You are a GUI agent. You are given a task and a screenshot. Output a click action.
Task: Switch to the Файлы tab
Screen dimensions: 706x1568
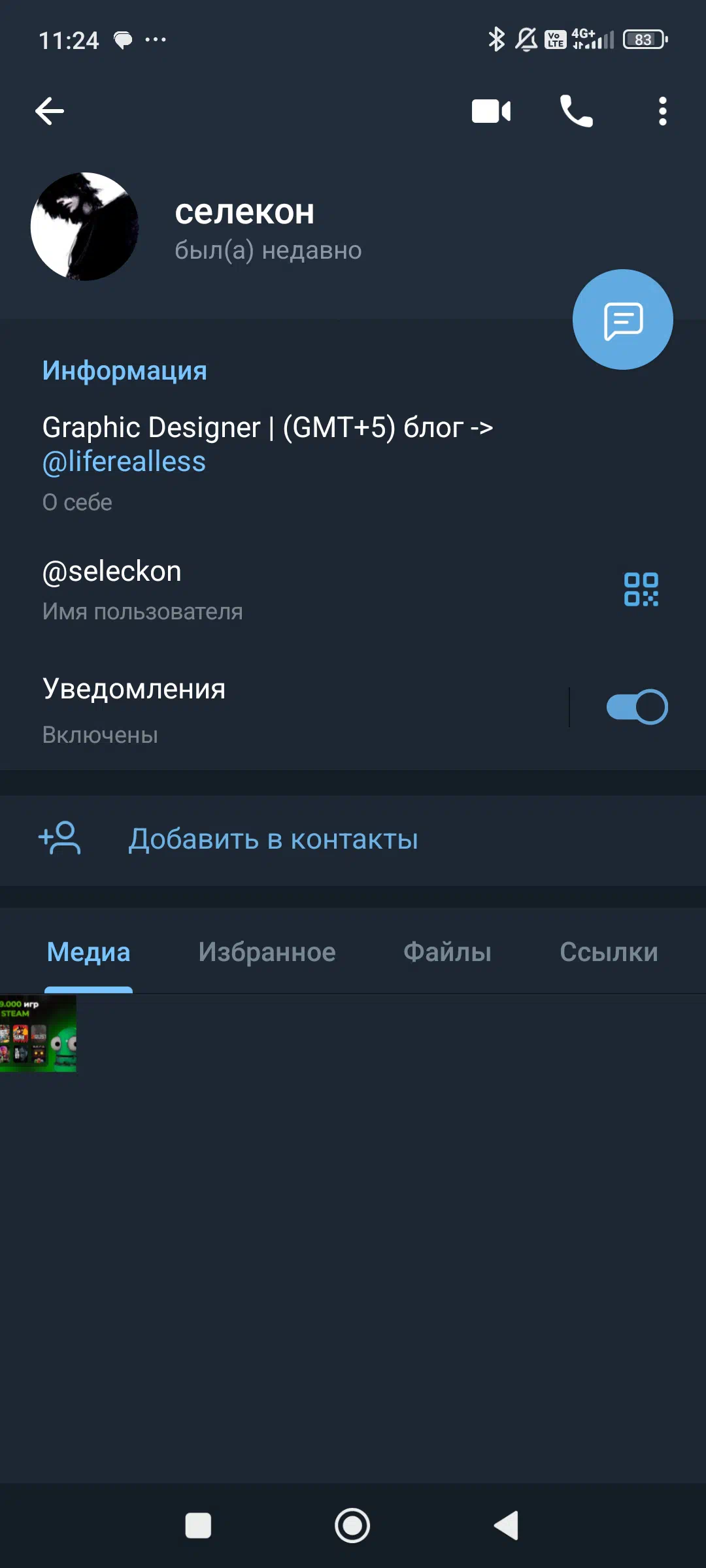coord(447,953)
